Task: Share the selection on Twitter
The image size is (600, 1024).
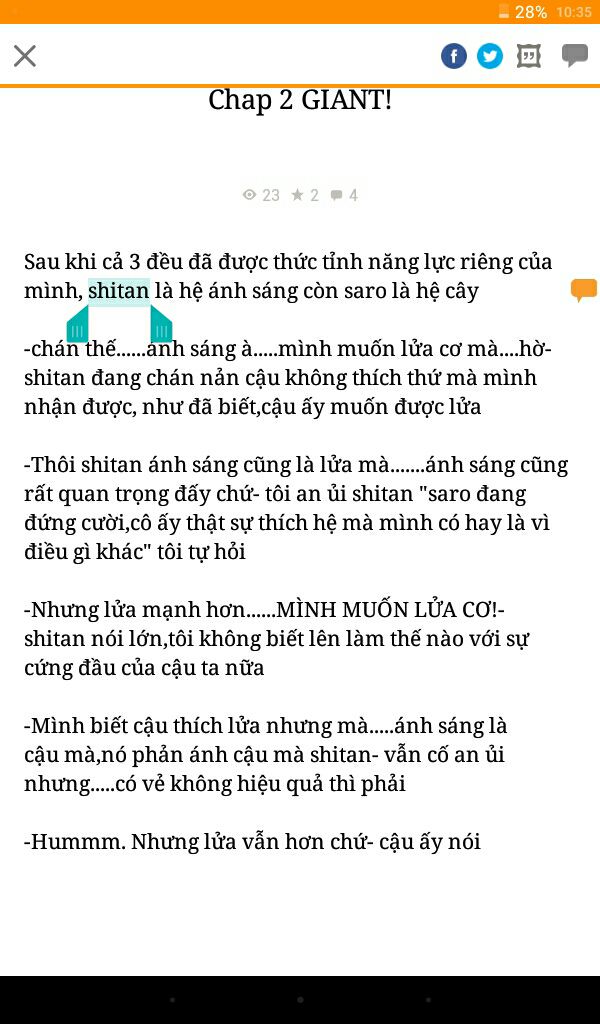Action: point(490,56)
